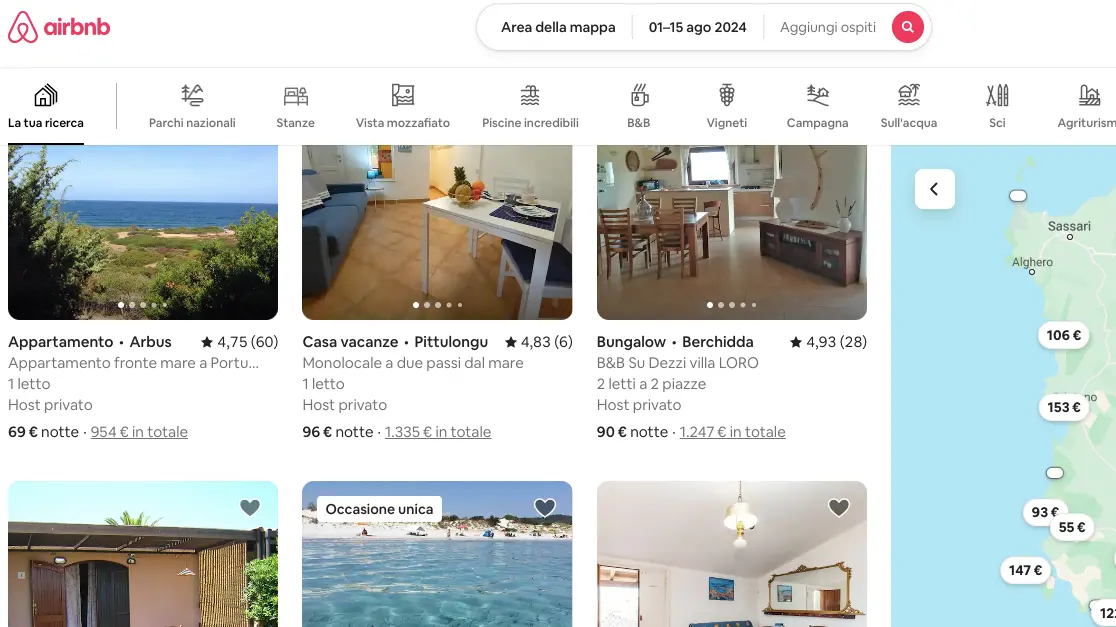This screenshot has width=1116, height=627.
Task: Save the Occasione unica listing to wishlist
Action: point(545,508)
